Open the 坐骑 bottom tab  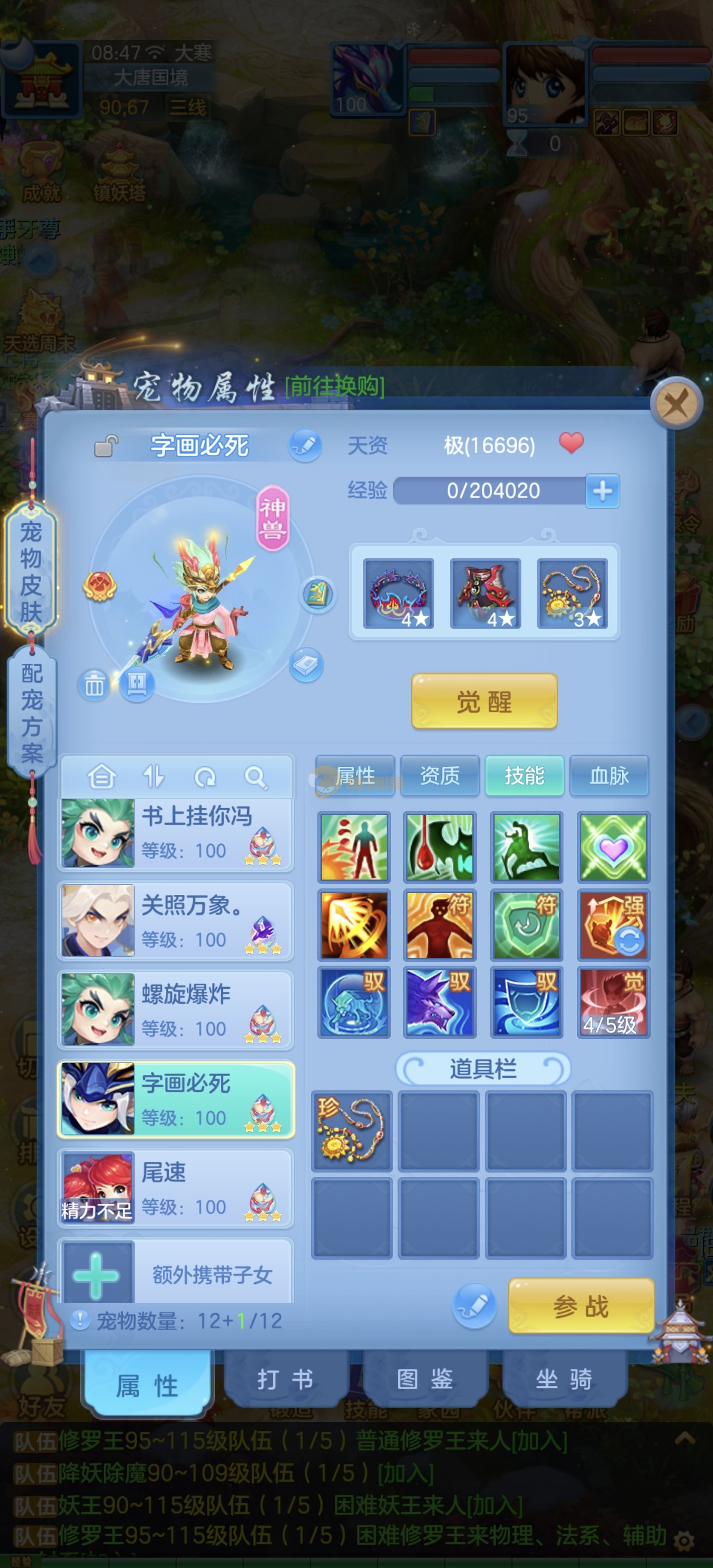(x=564, y=1379)
